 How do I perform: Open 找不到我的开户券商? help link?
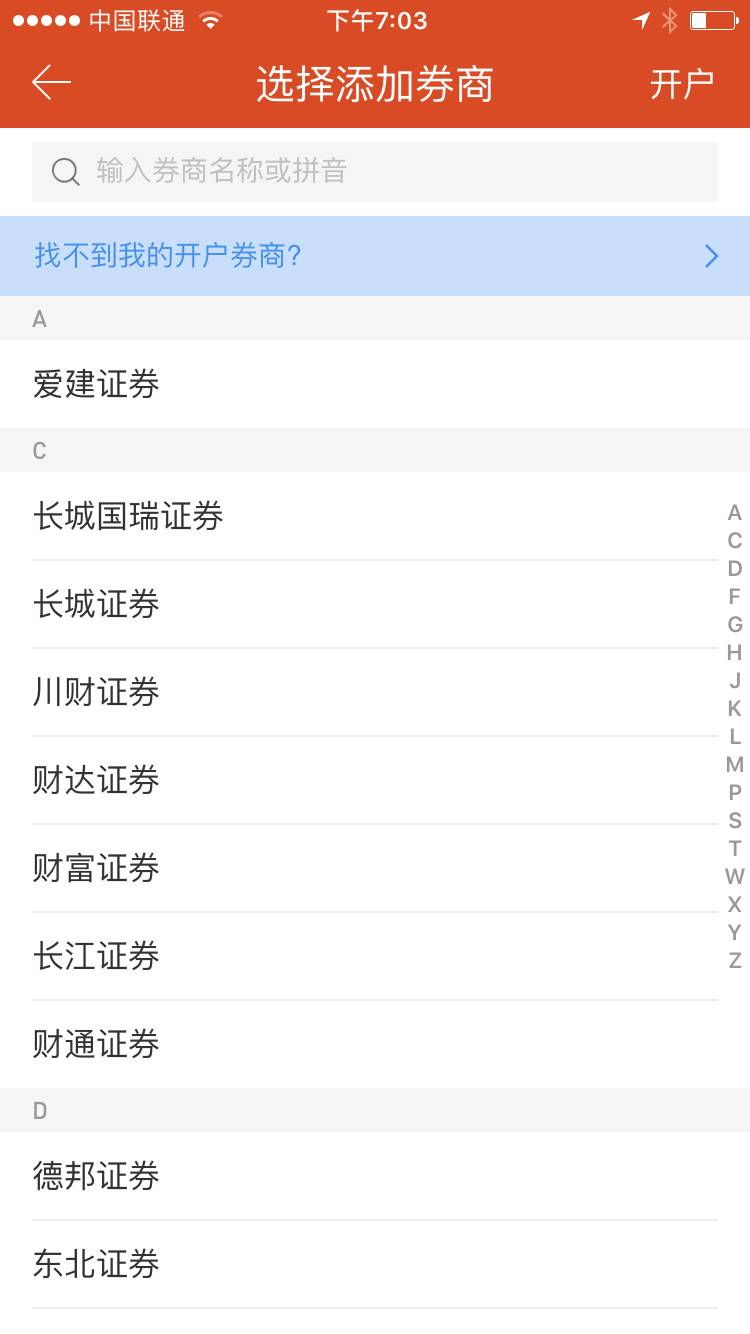pos(375,256)
